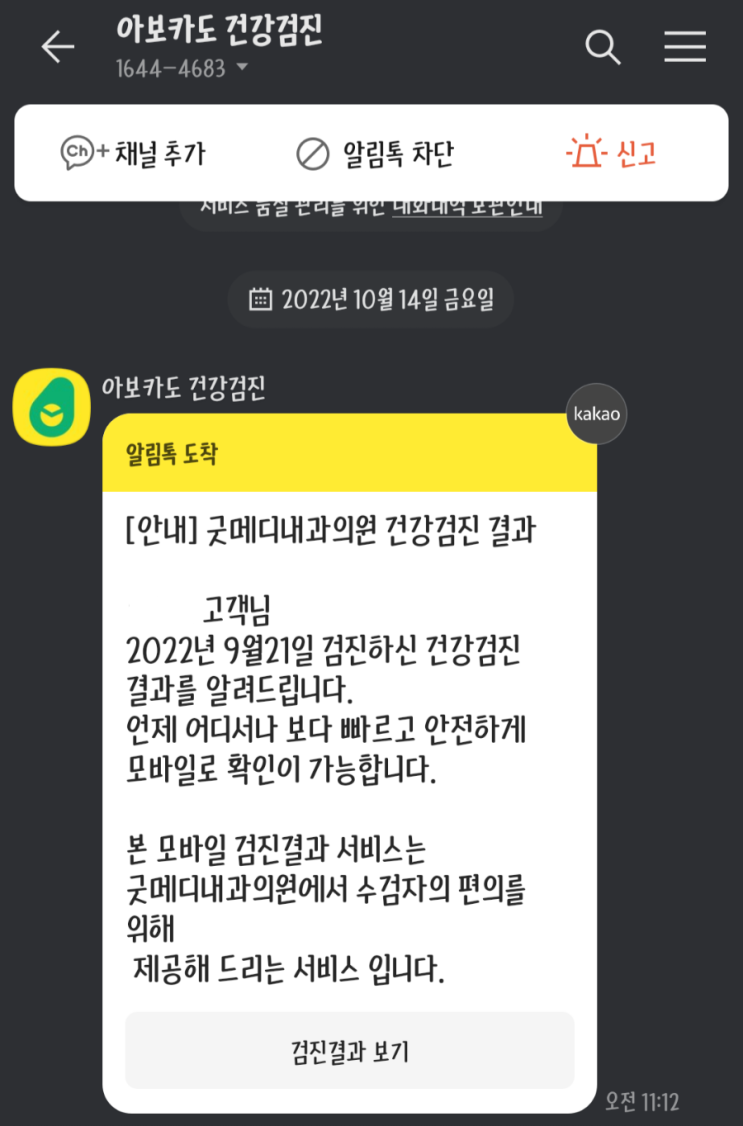Open the 2022년 10월 14일 date picker
The height and width of the screenshot is (1126, 743).
371,299
